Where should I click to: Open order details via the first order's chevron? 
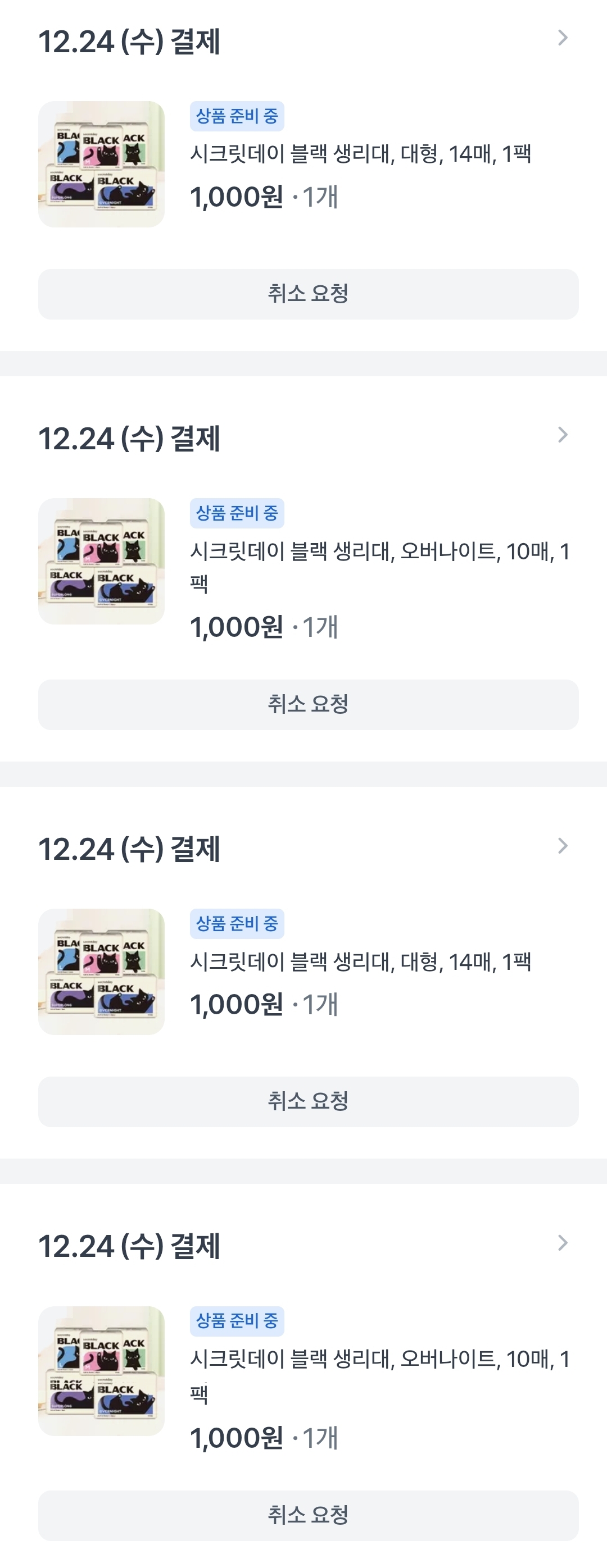click(x=563, y=38)
